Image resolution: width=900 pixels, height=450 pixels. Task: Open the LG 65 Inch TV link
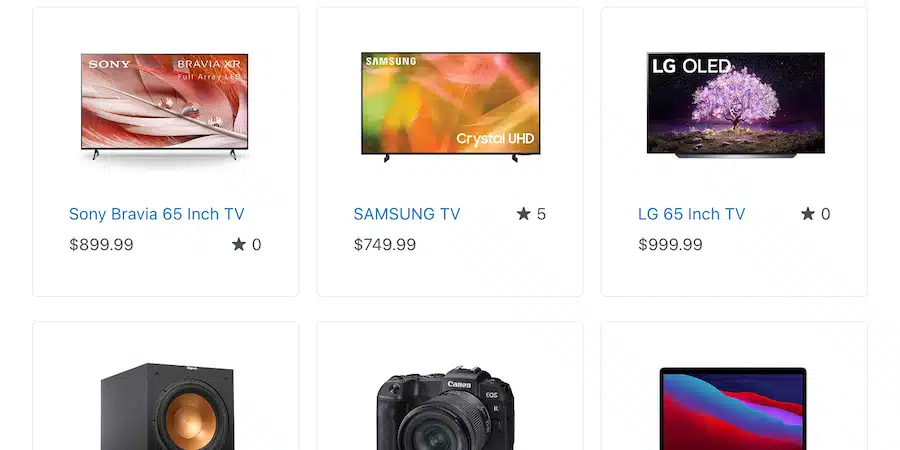(691, 214)
